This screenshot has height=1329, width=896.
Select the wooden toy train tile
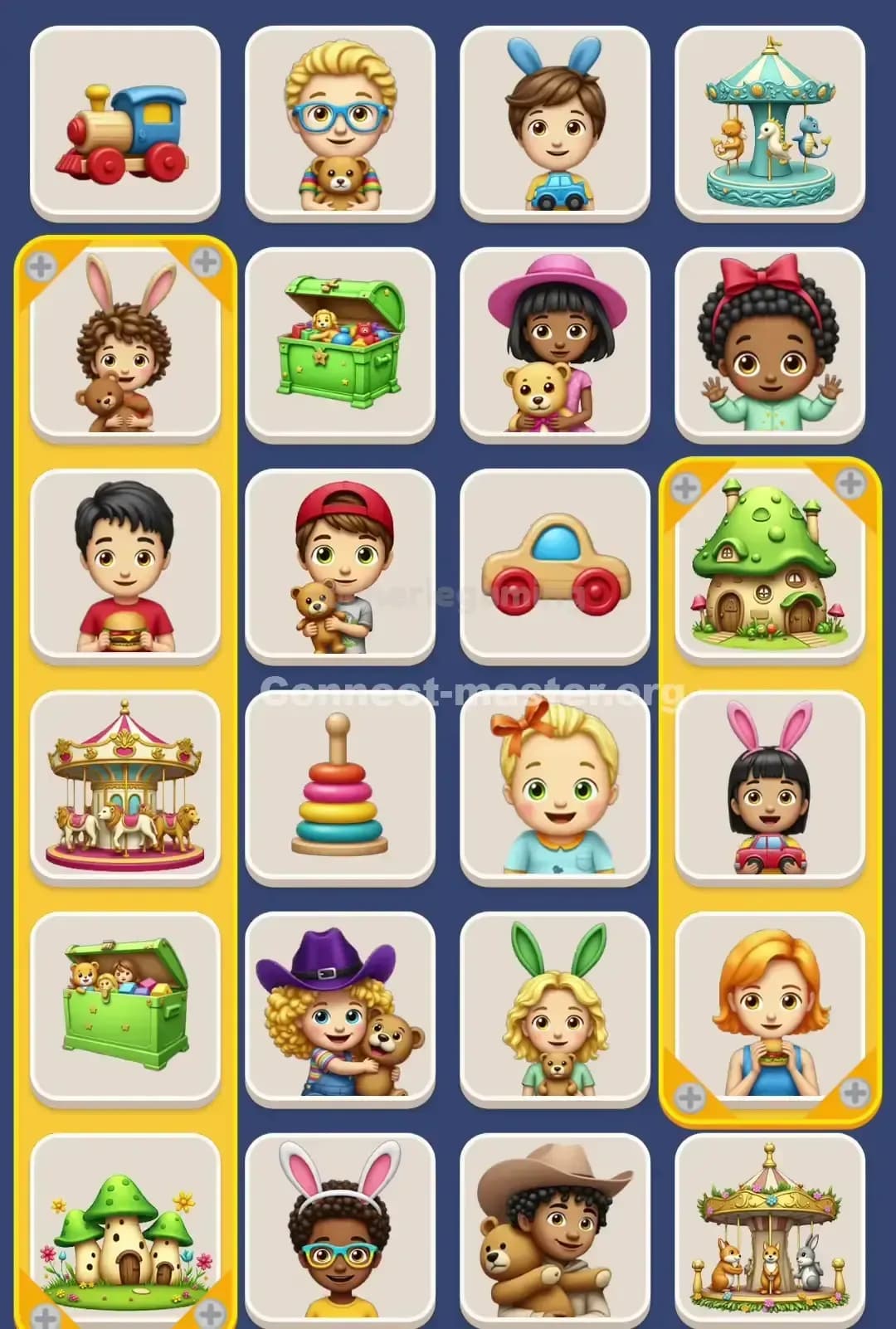coord(126,123)
